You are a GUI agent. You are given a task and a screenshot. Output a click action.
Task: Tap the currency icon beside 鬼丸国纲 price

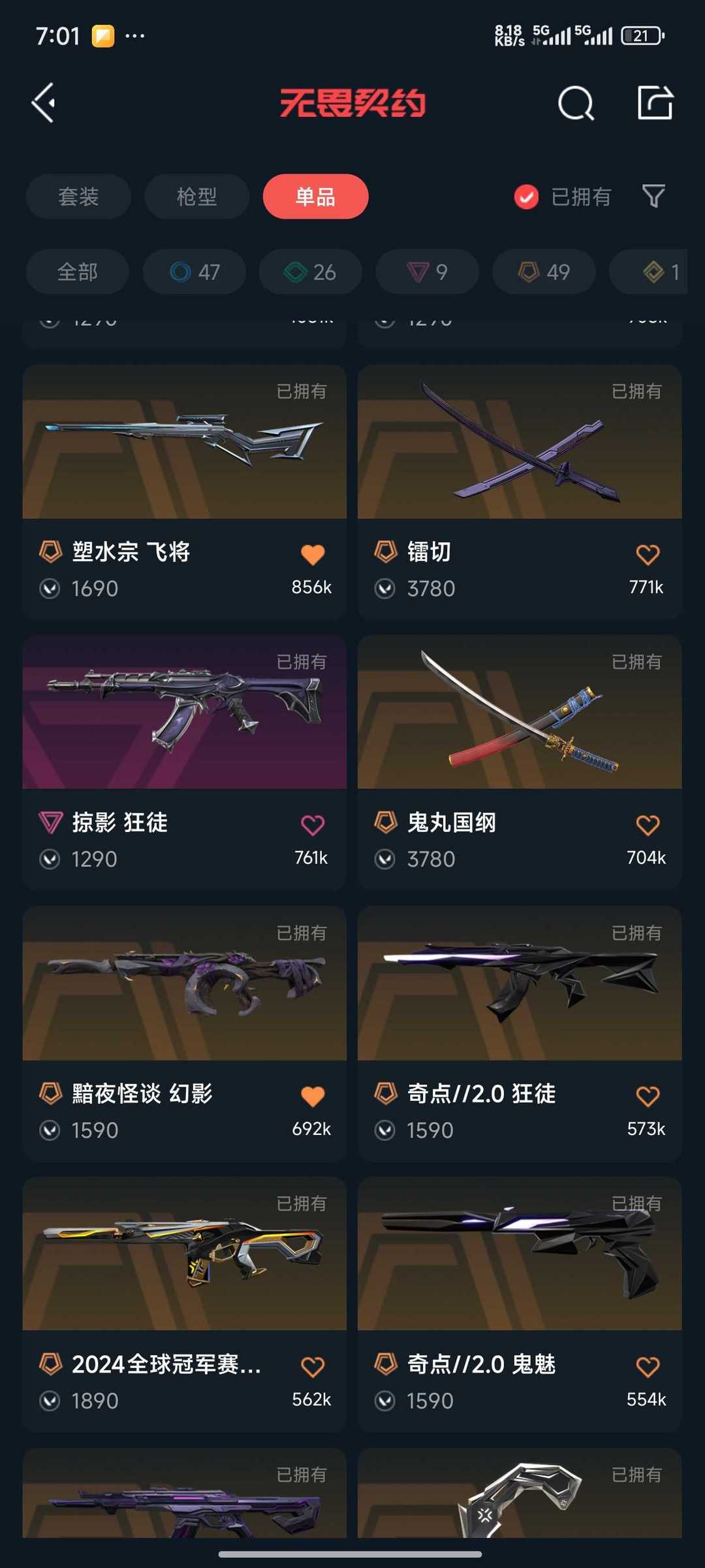coord(386,859)
